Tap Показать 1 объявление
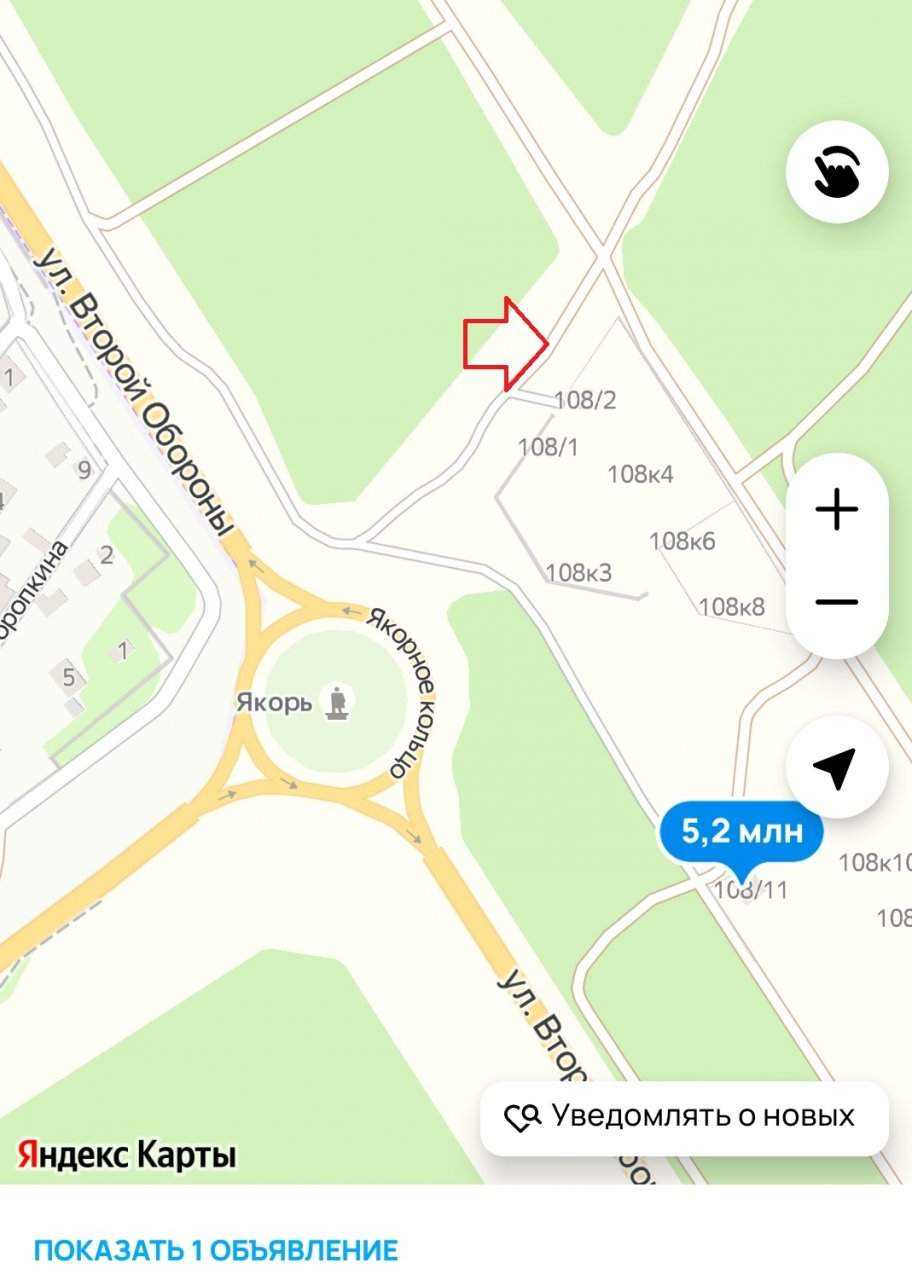Screen dimensions: 912x1280 pyautogui.click(x=216, y=1249)
